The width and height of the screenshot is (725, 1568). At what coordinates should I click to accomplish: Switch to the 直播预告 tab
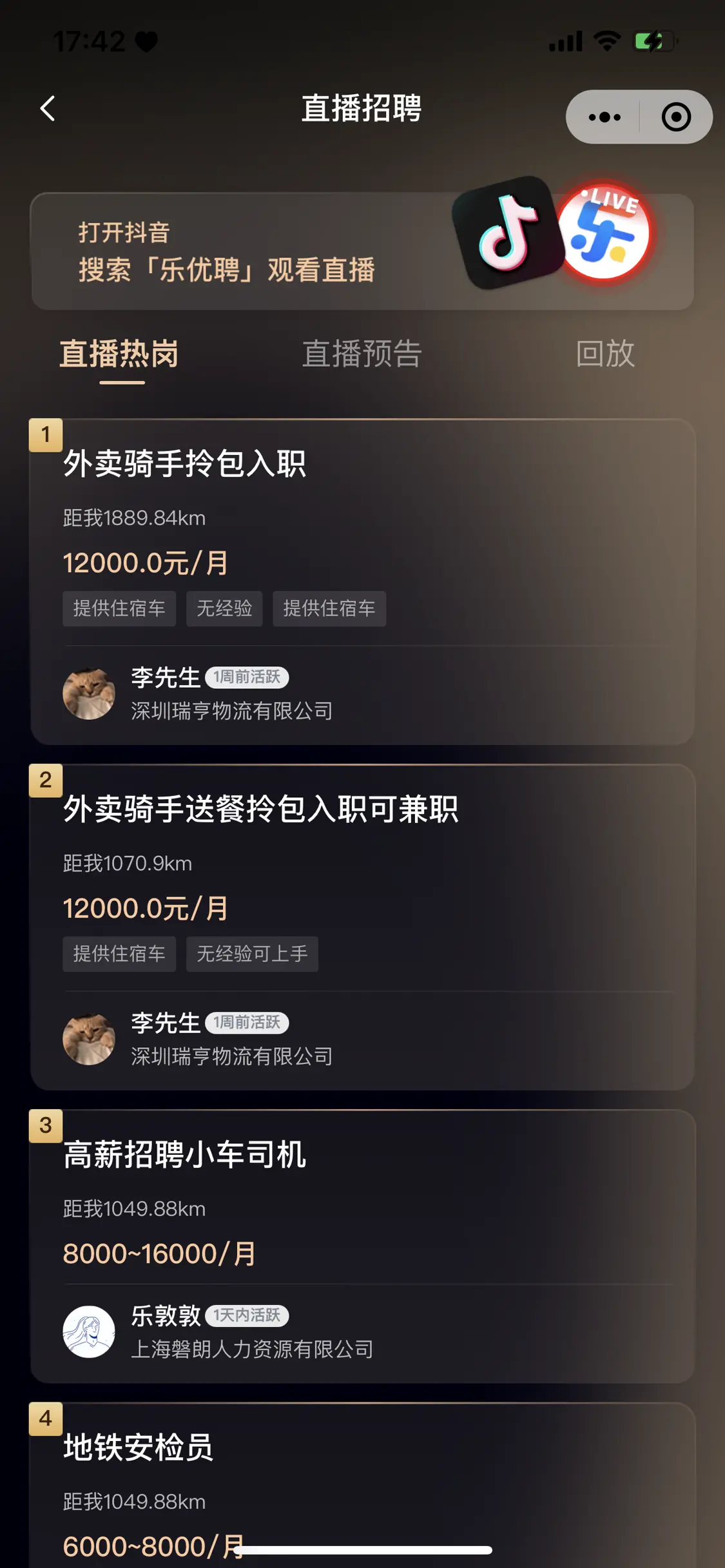pos(362,354)
